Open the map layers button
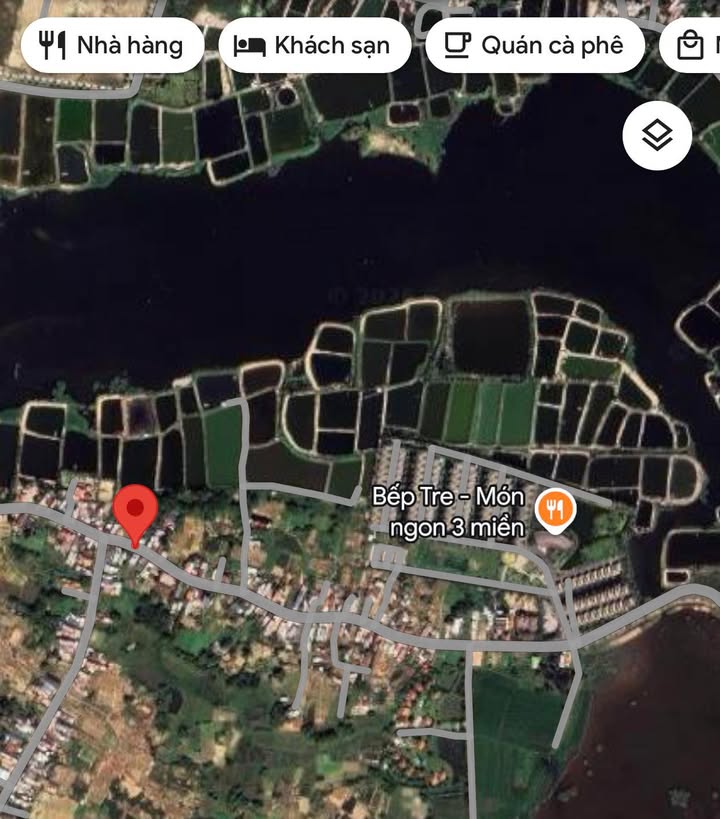The image size is (720, 819). coord(657,135)
